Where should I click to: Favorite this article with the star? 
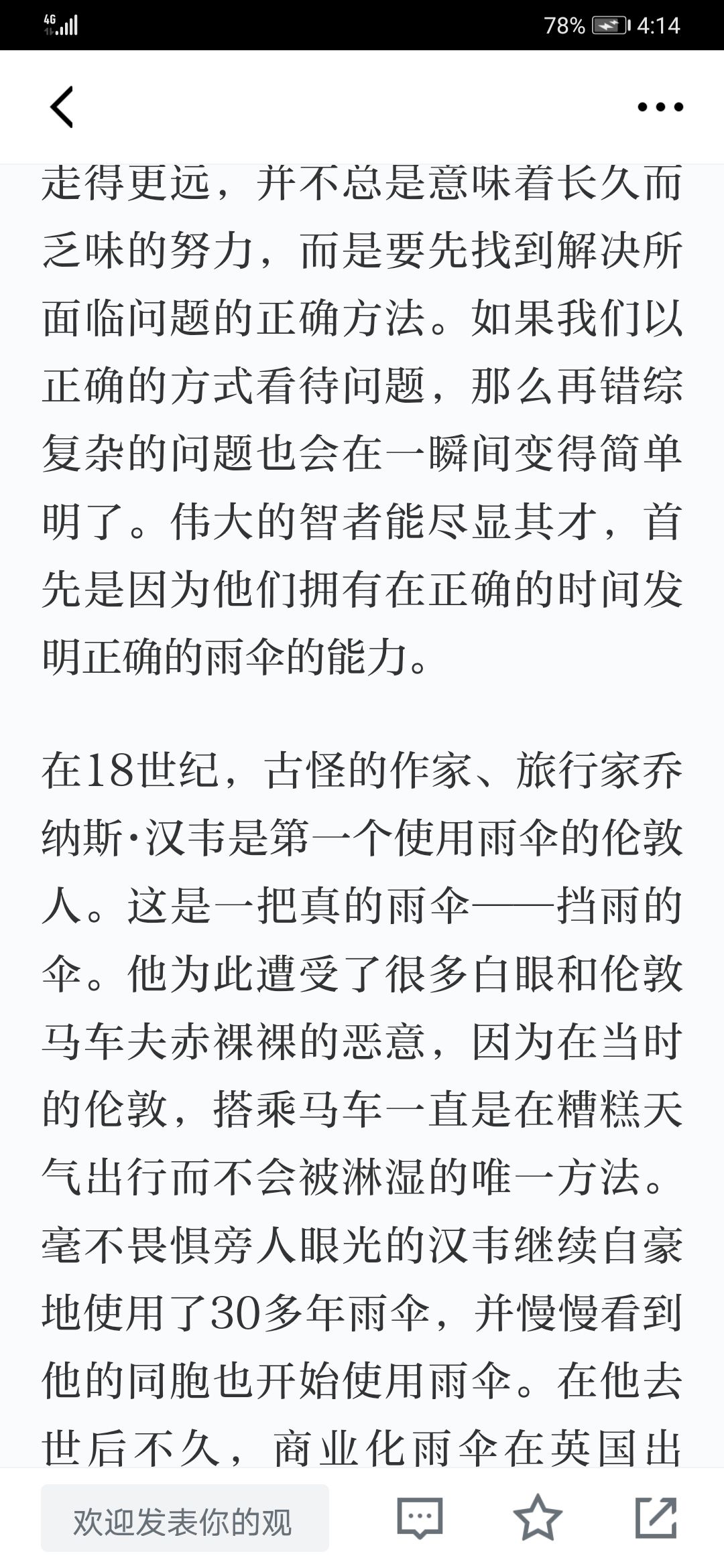click(x=538, y=1518)
